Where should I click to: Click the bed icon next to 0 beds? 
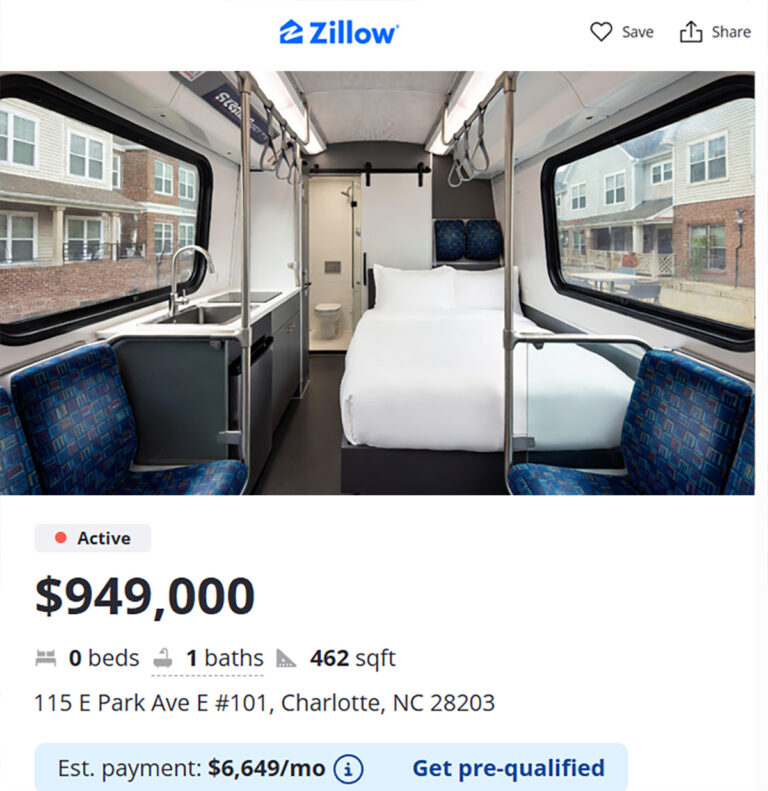(45, 658)
